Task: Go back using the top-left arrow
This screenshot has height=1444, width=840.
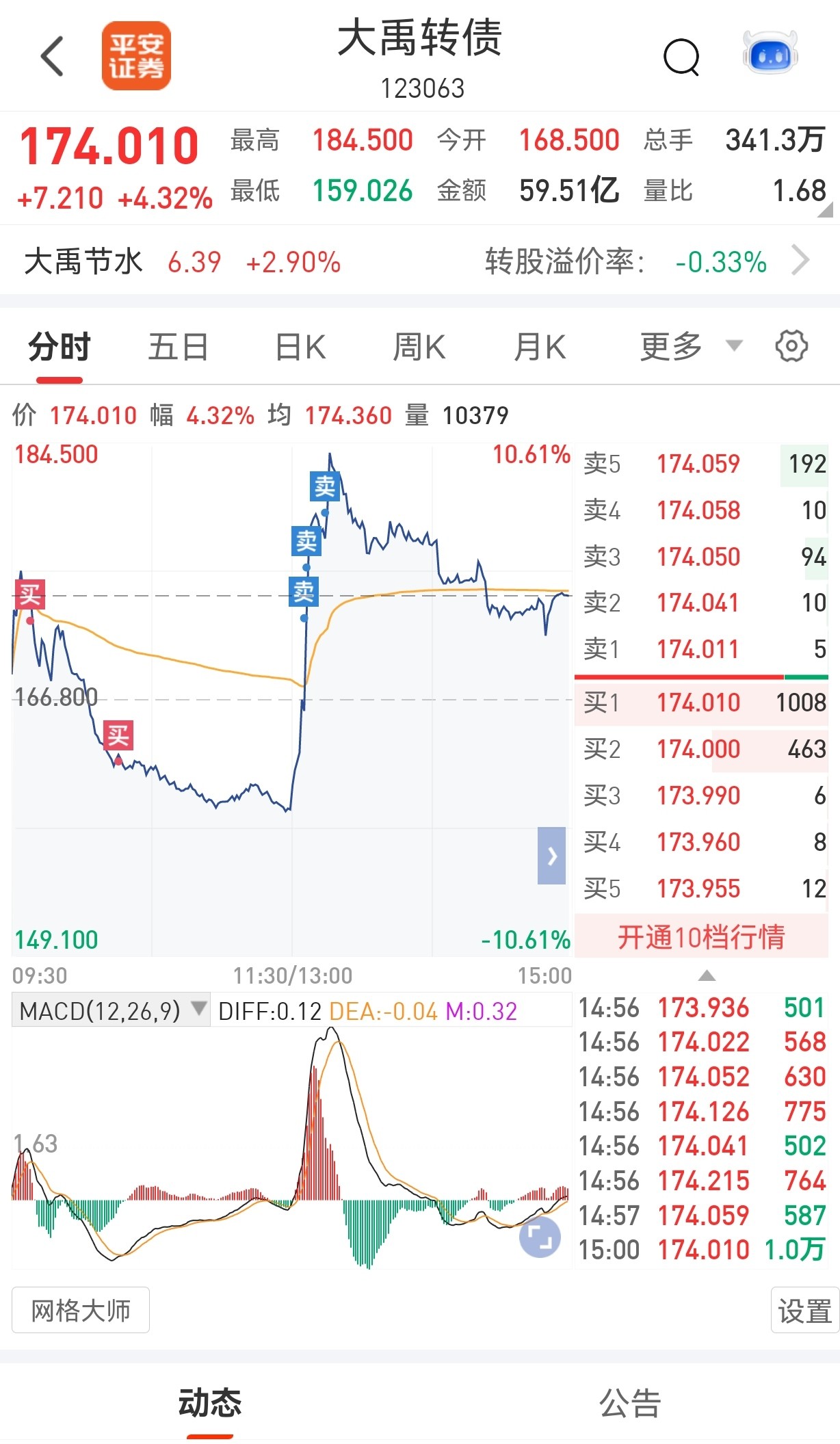Action: point(52,56)
